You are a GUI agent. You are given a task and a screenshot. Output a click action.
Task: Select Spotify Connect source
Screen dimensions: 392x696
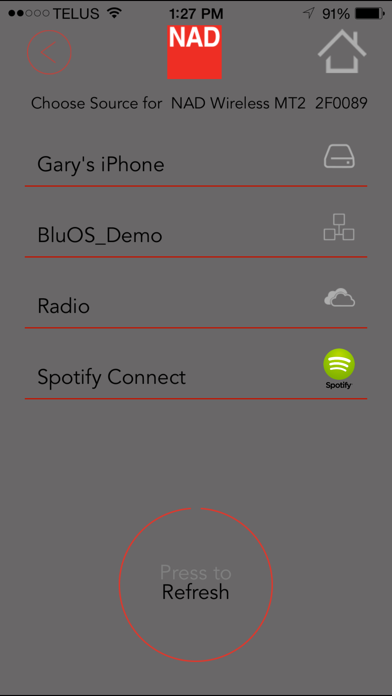196,377
